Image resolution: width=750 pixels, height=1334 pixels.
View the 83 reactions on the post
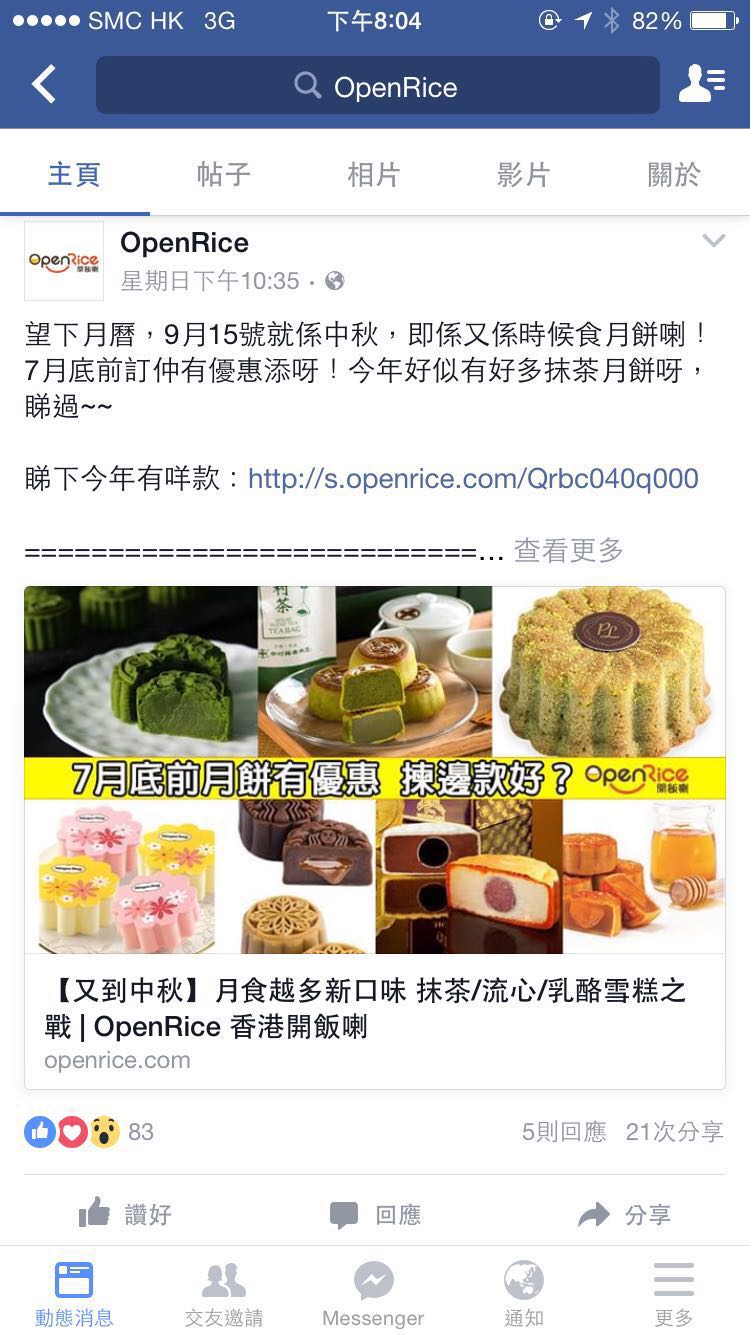[x=89, y=1132]
